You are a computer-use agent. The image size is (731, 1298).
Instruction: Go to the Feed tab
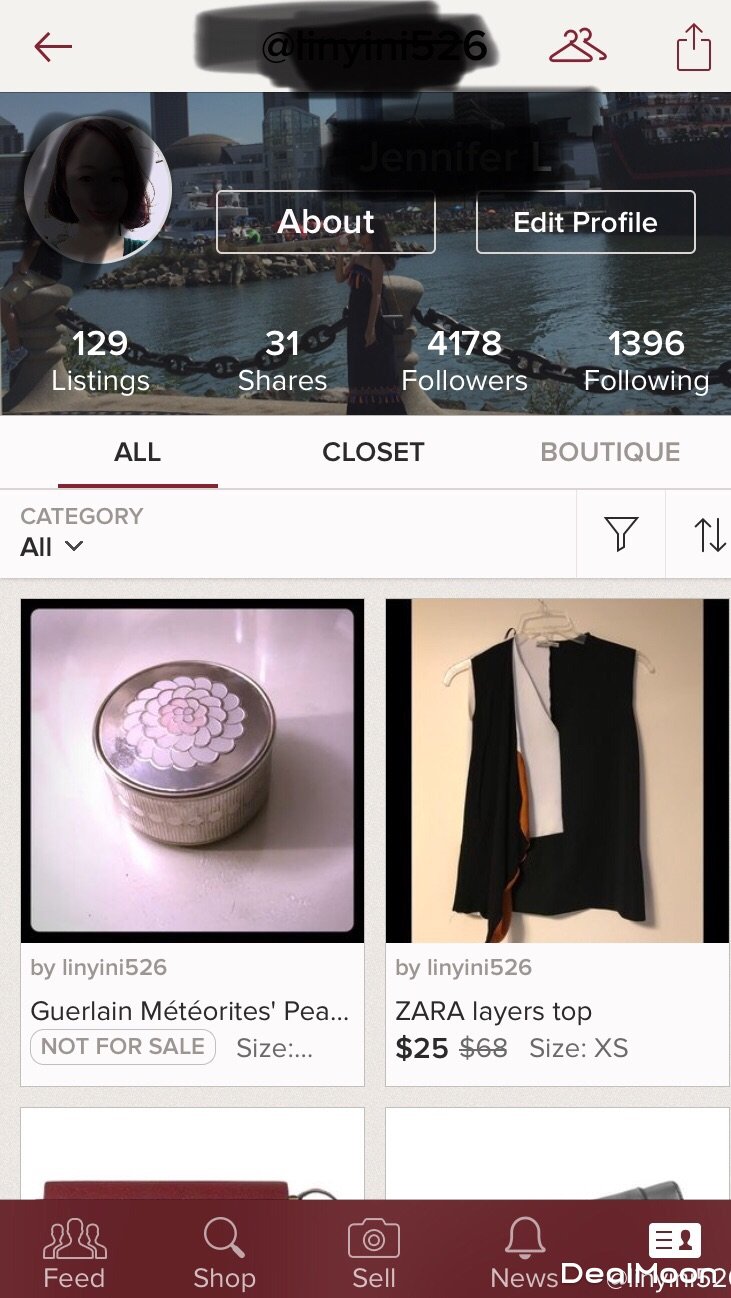(x=74, y=1254)
